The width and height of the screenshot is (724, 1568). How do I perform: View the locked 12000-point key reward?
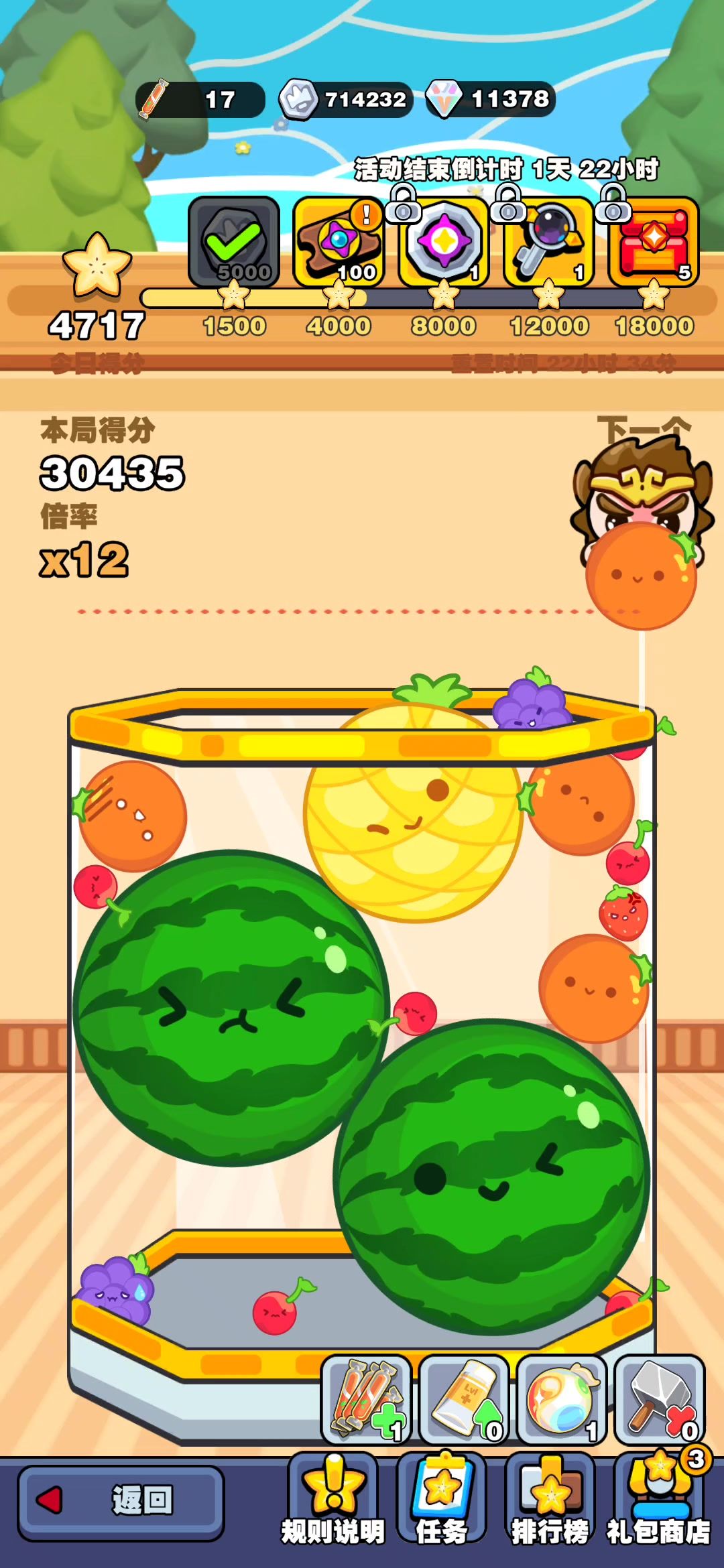point(548,243)
